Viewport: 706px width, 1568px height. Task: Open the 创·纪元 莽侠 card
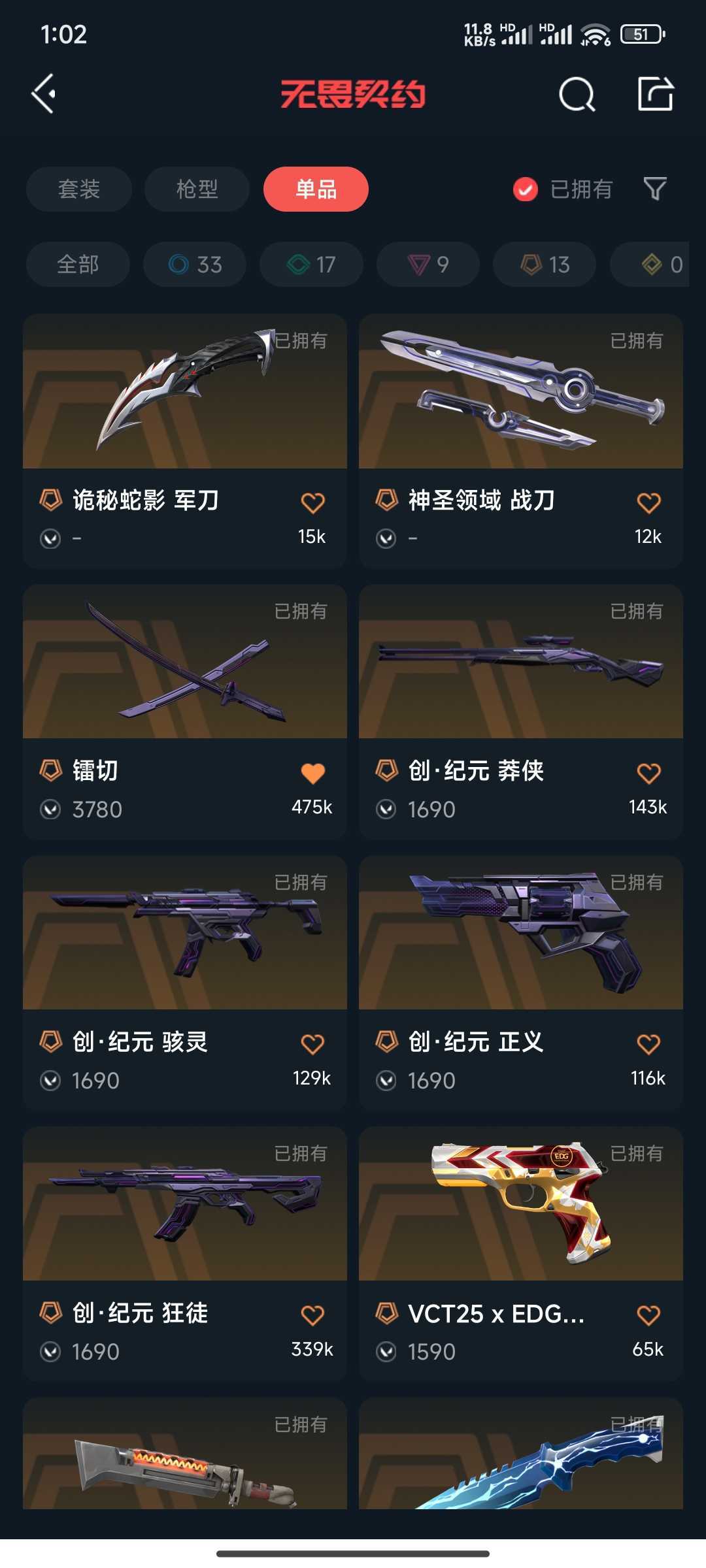click(x=521, y=712)
